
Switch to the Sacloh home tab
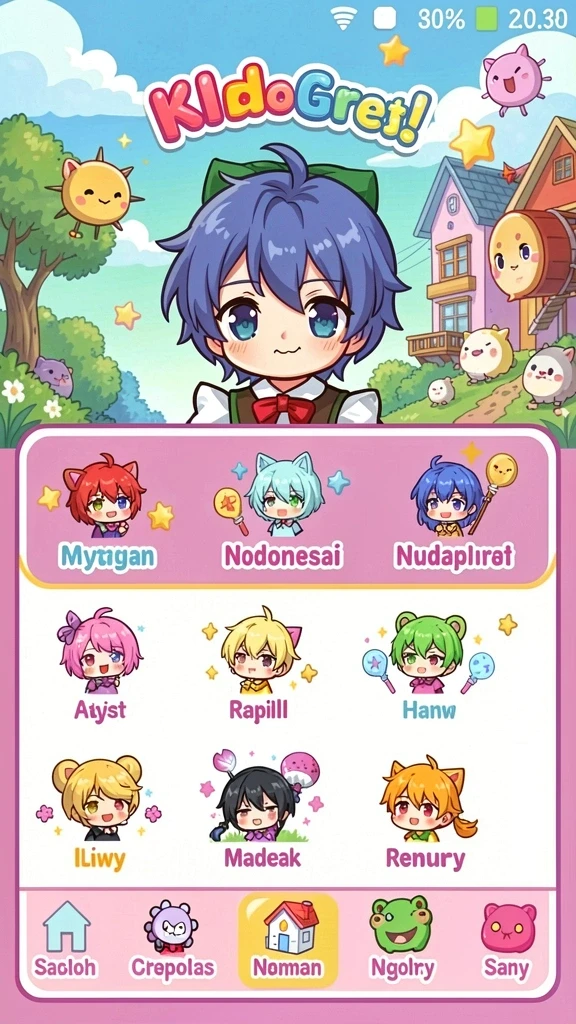click(x=65, y=940)
